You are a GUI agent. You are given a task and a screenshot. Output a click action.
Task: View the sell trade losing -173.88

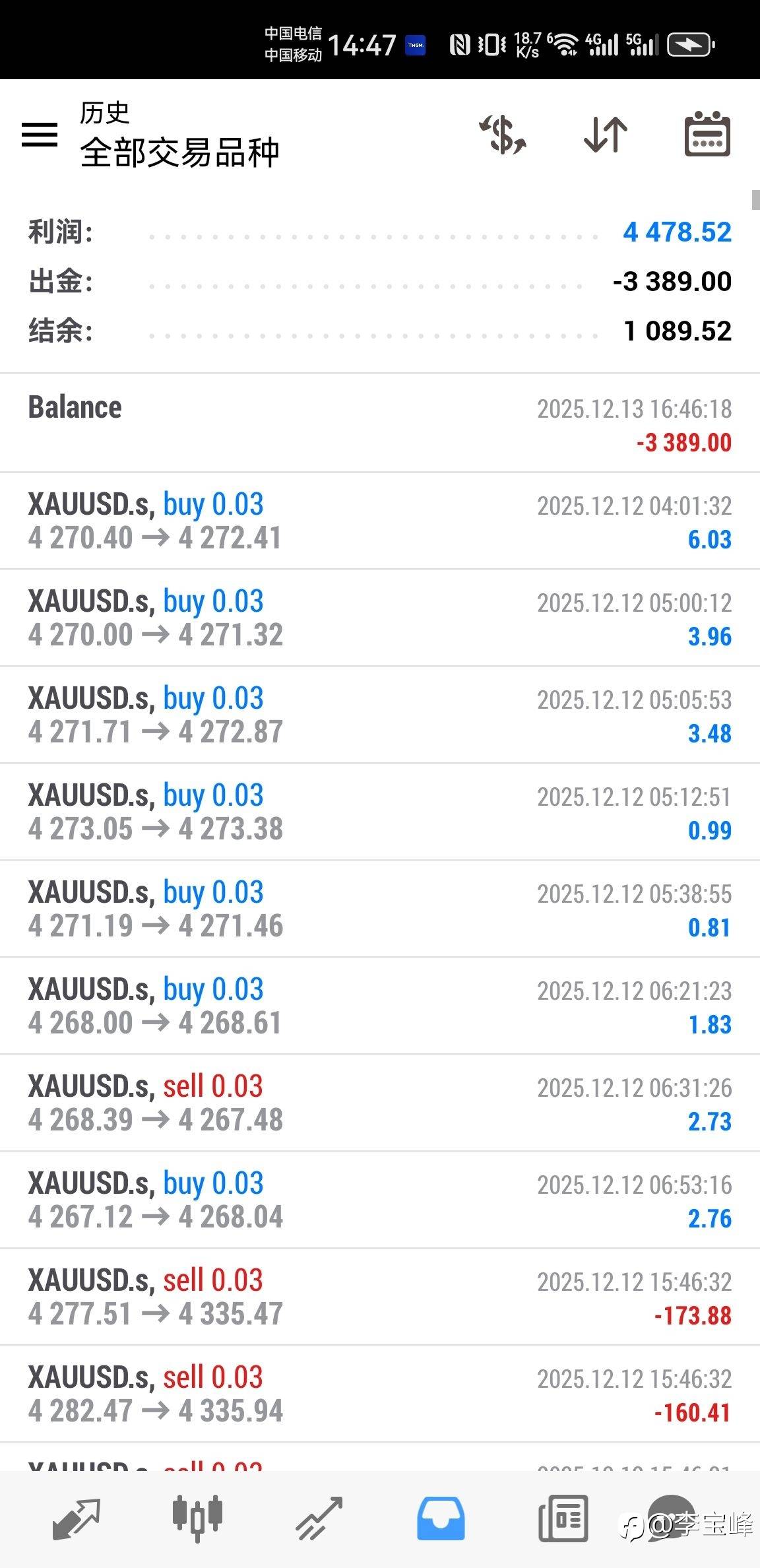pyautogui.click(x=380, y=1297)
